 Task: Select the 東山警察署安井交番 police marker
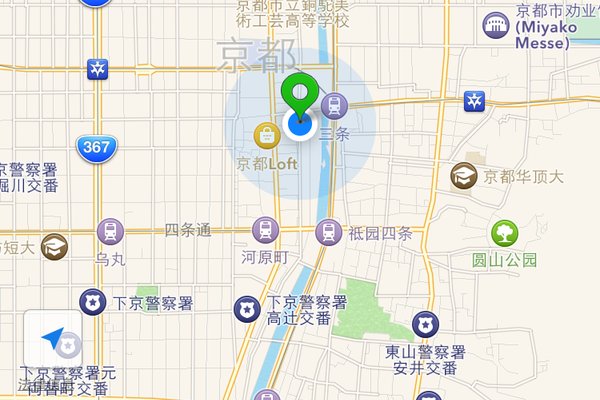(x=425, y=325)
